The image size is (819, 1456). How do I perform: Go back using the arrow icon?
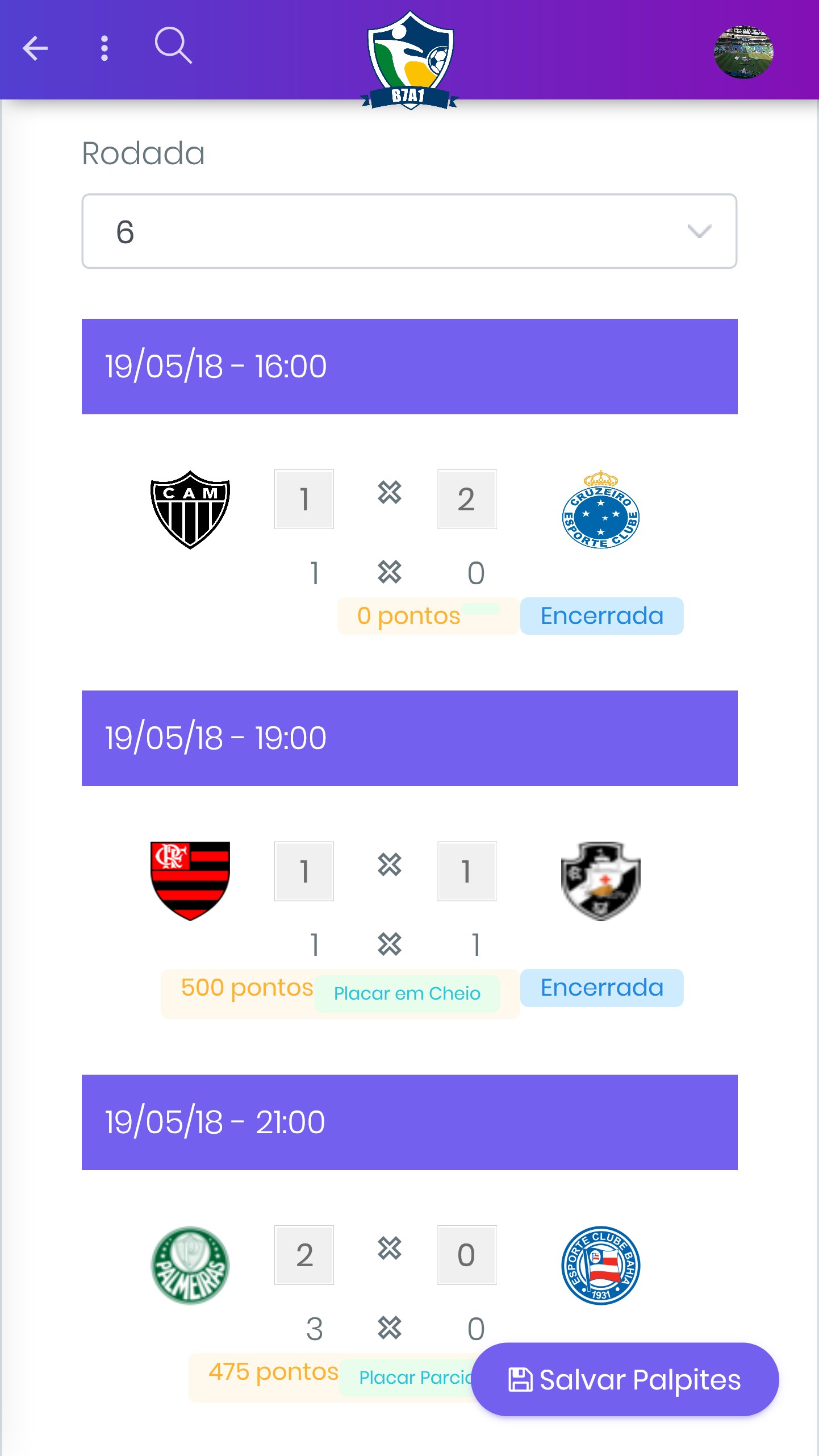point(35,48)
